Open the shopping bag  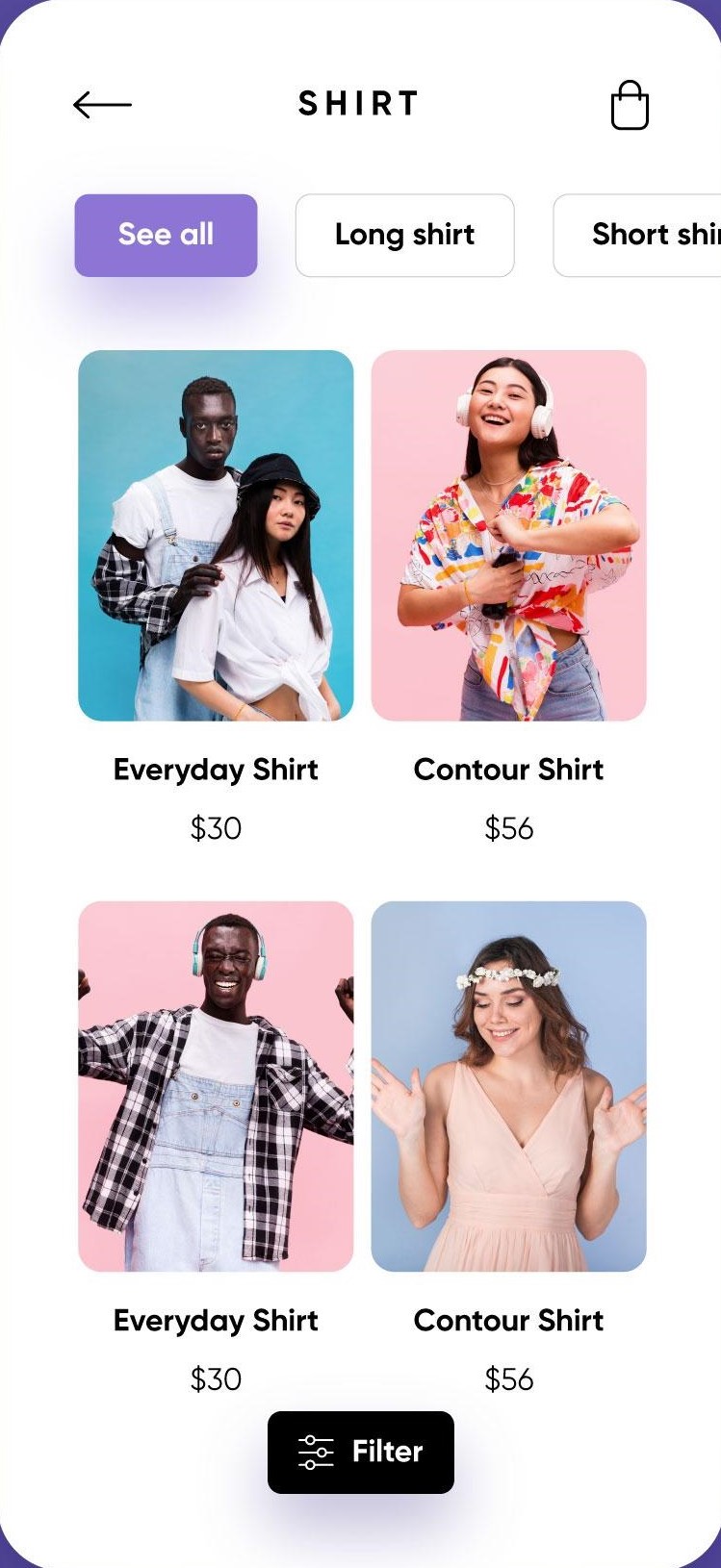tap(630, 105)
